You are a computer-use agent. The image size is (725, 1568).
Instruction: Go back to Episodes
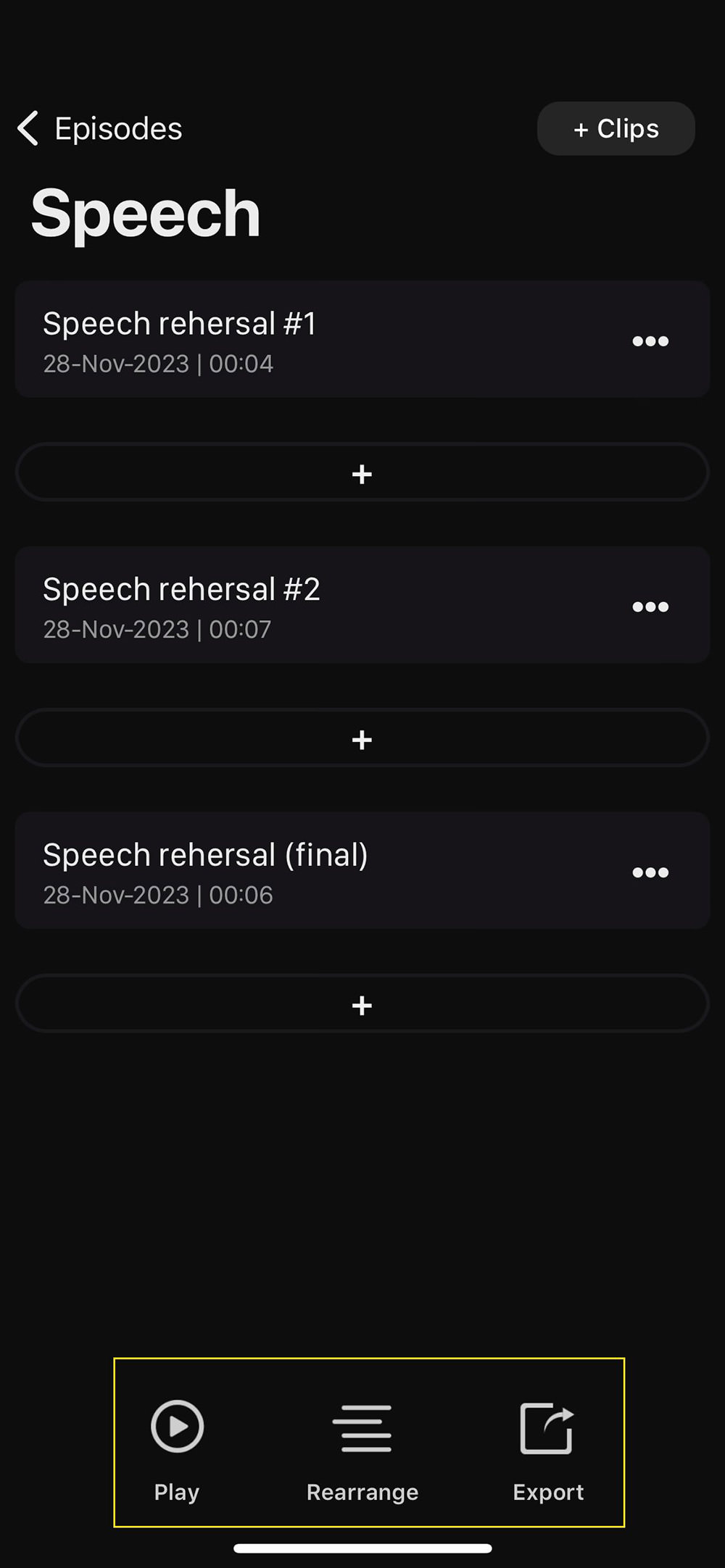pos(99,129)
